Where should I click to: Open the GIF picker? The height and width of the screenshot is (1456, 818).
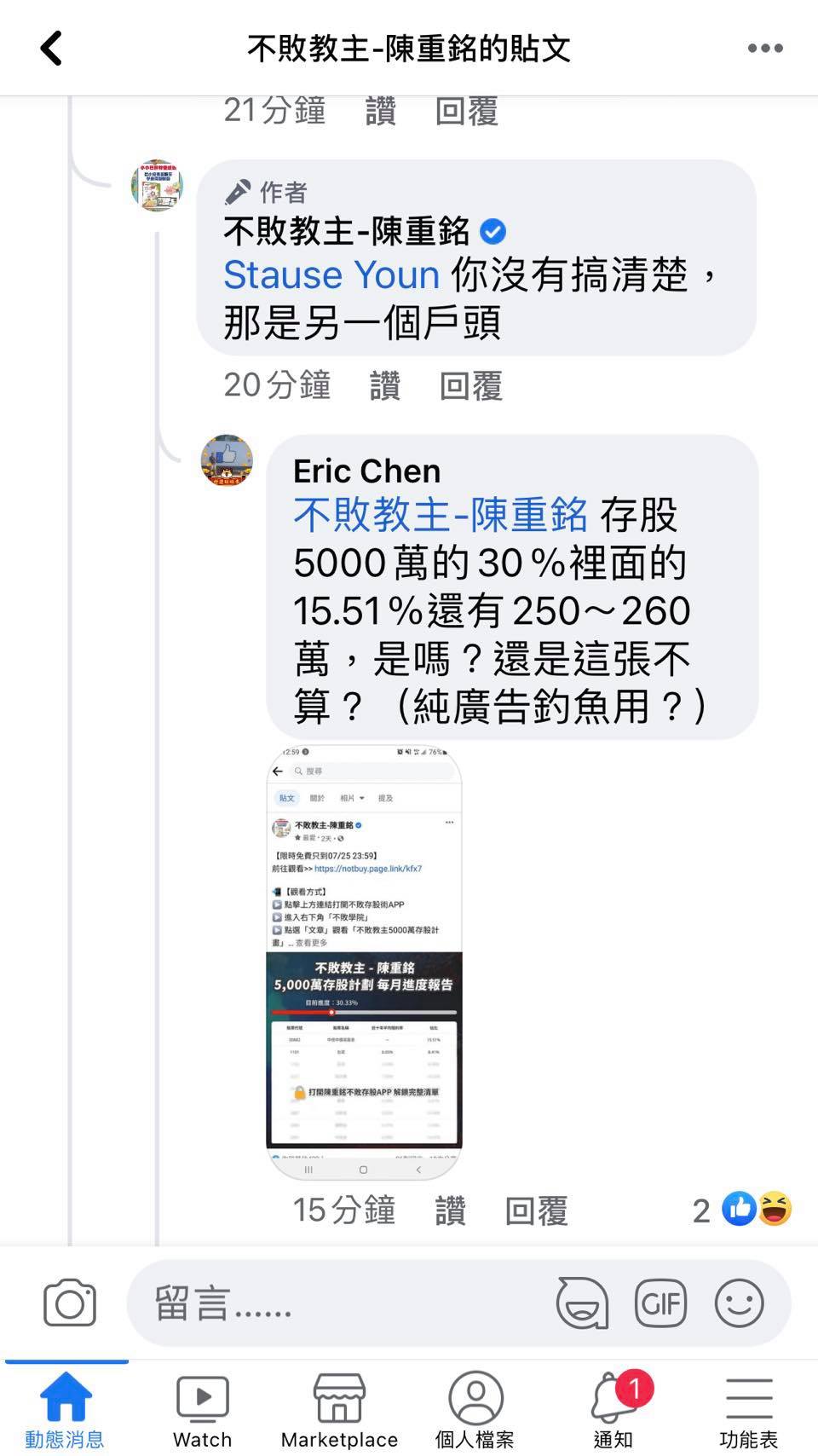tap(660, 1303)
